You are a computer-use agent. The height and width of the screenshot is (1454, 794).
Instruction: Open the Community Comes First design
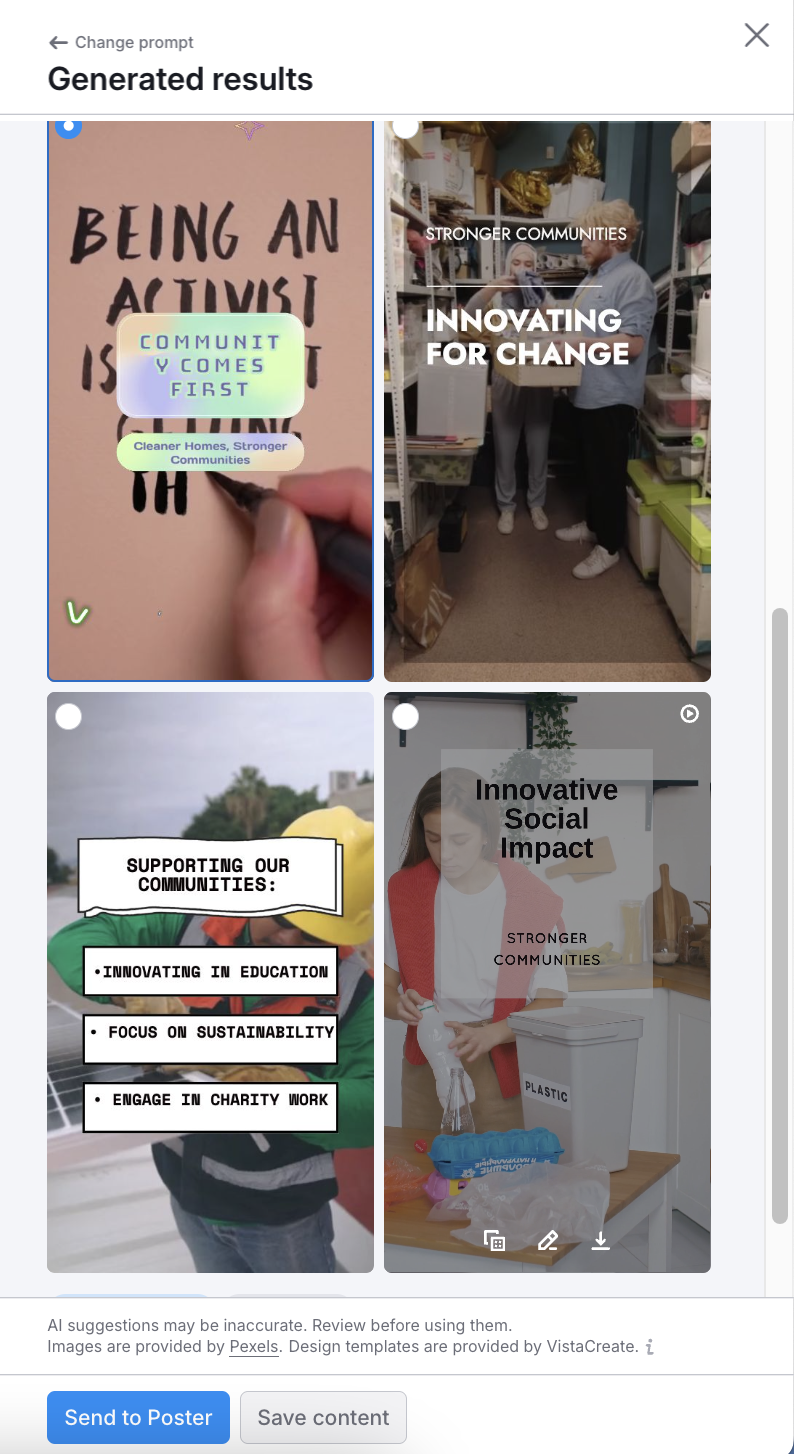click(210, 400)
